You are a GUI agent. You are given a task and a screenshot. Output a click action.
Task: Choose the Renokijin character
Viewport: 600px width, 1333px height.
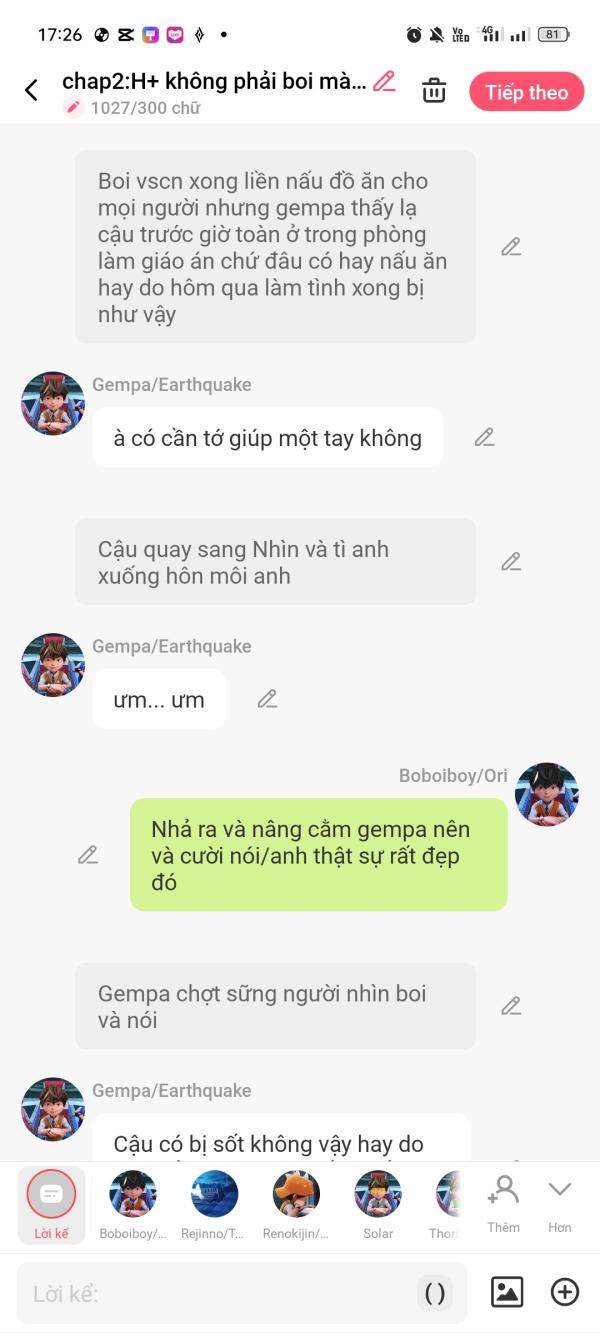pyautogui.click(x=296, y=1205)
